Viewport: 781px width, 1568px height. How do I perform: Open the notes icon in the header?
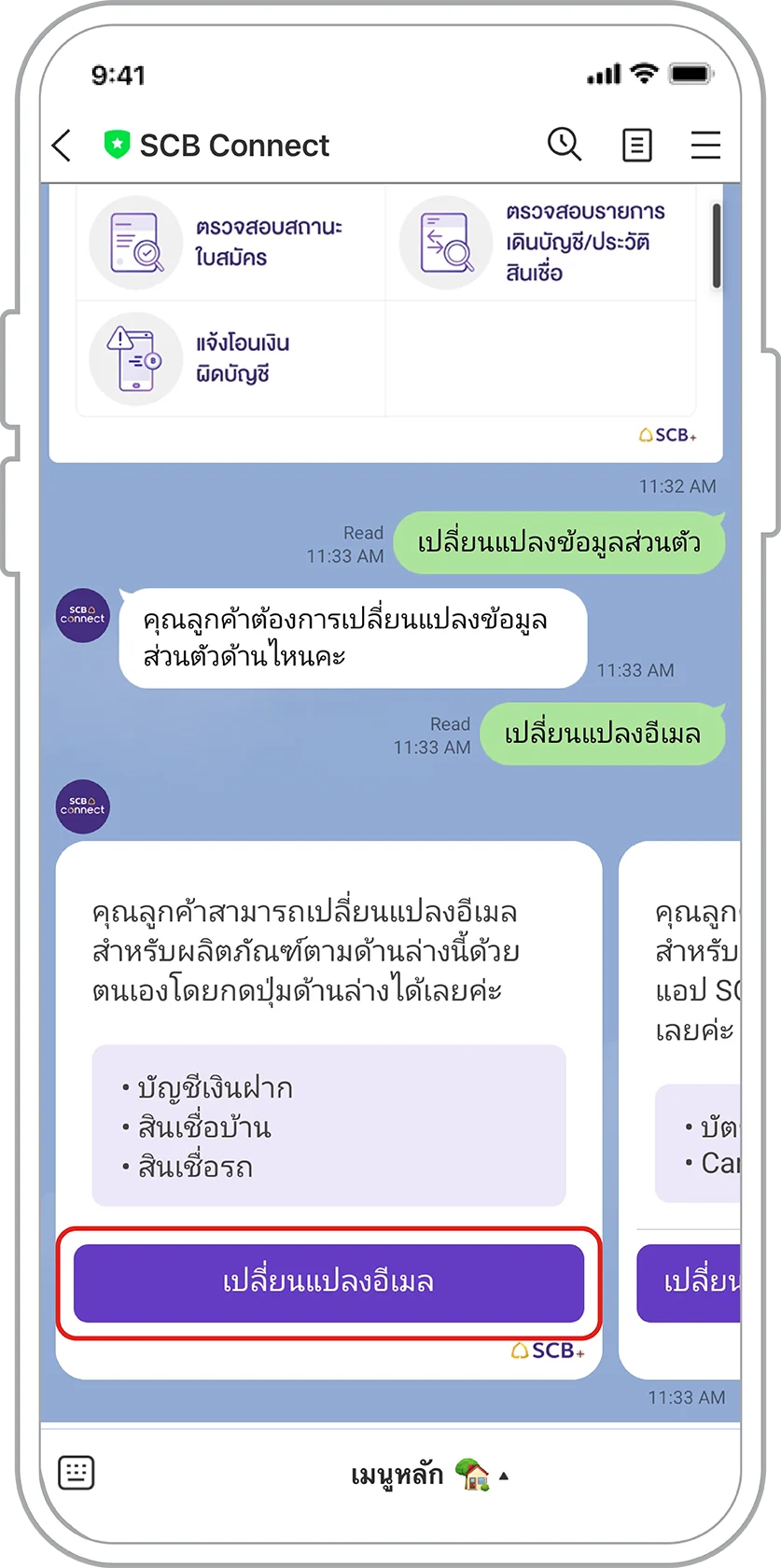click(x=636, y=146)
